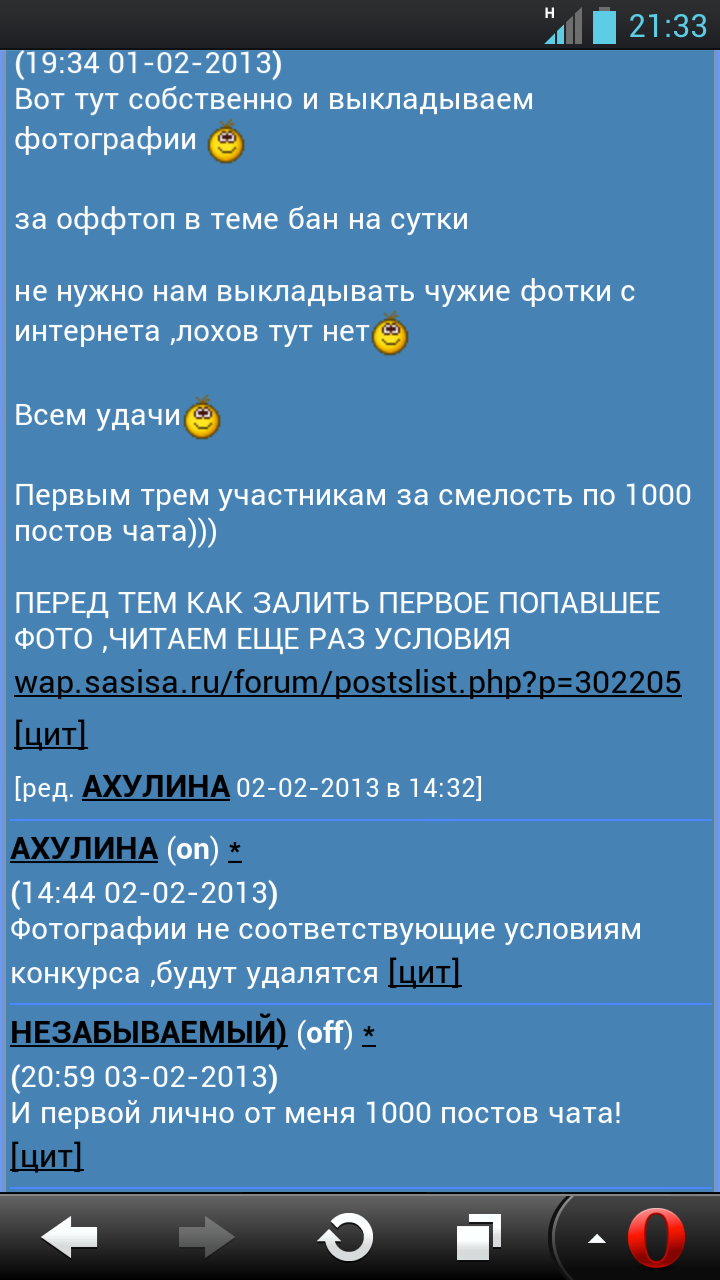The width and height of the screenshot is (720, 1280).
Task: Go back to the previous page
Action: [69, 1239]
